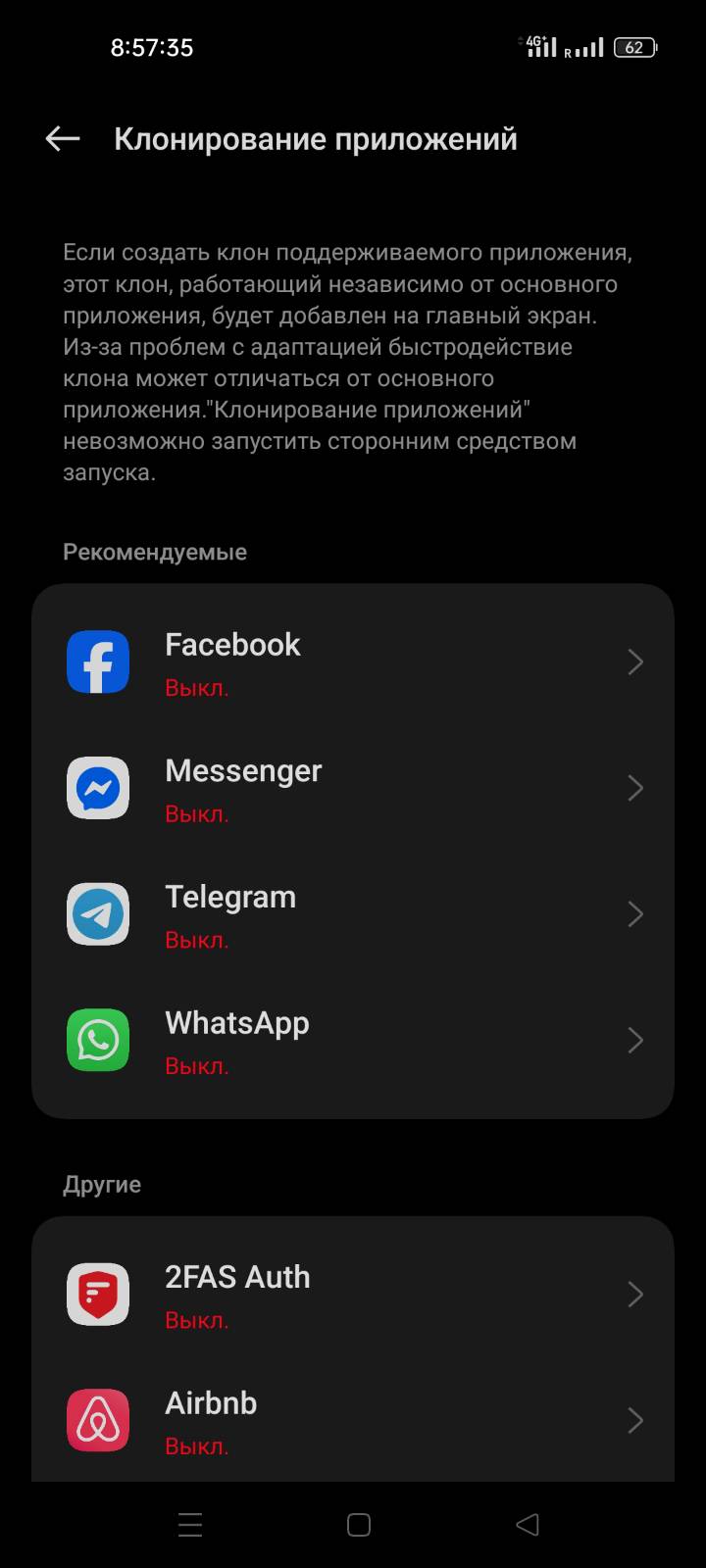This screenshot has width=706, height=1568.
Task: Tap the back arrow to exit cloning settings
Action: pyautogui.click(x=62, y=137)
